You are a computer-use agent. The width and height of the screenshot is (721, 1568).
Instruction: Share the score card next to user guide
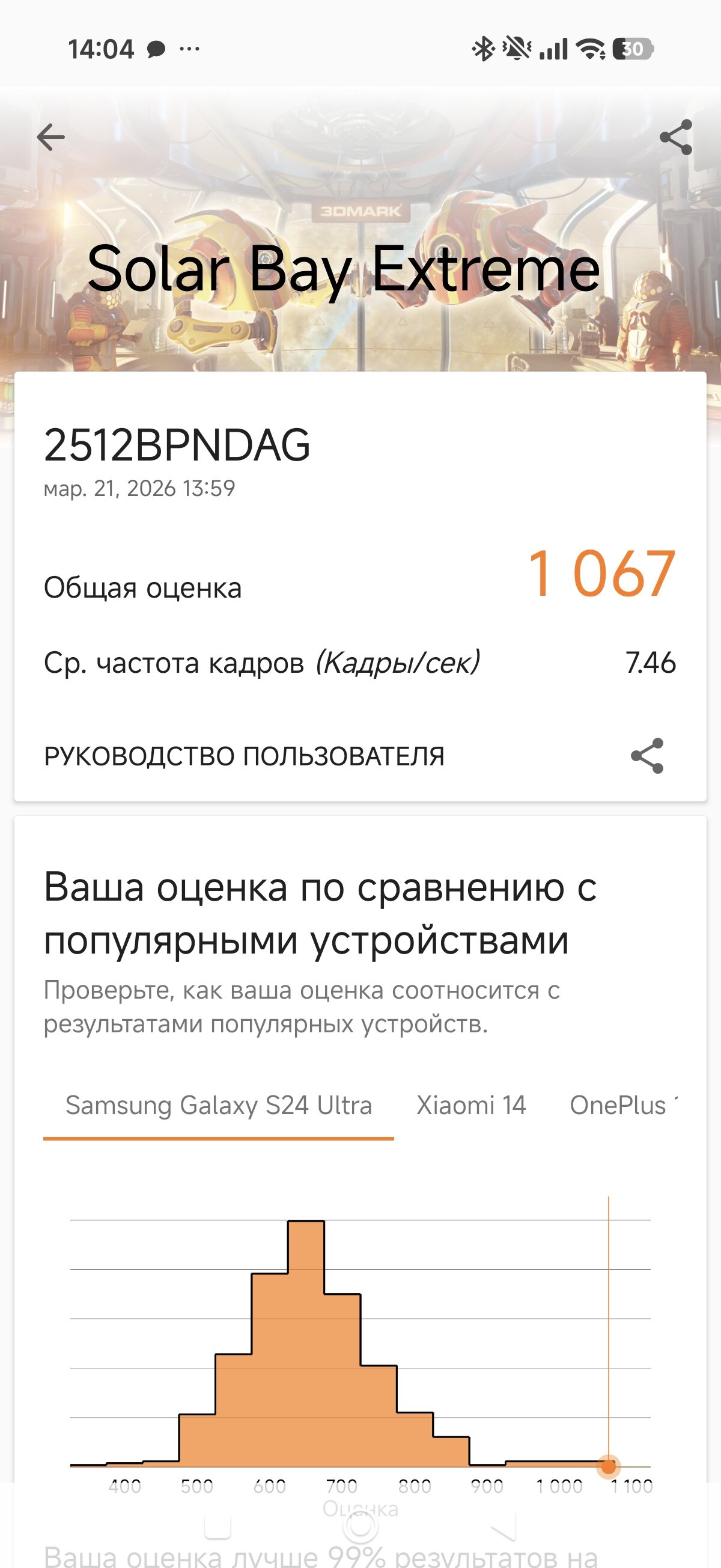pos(646,756)
